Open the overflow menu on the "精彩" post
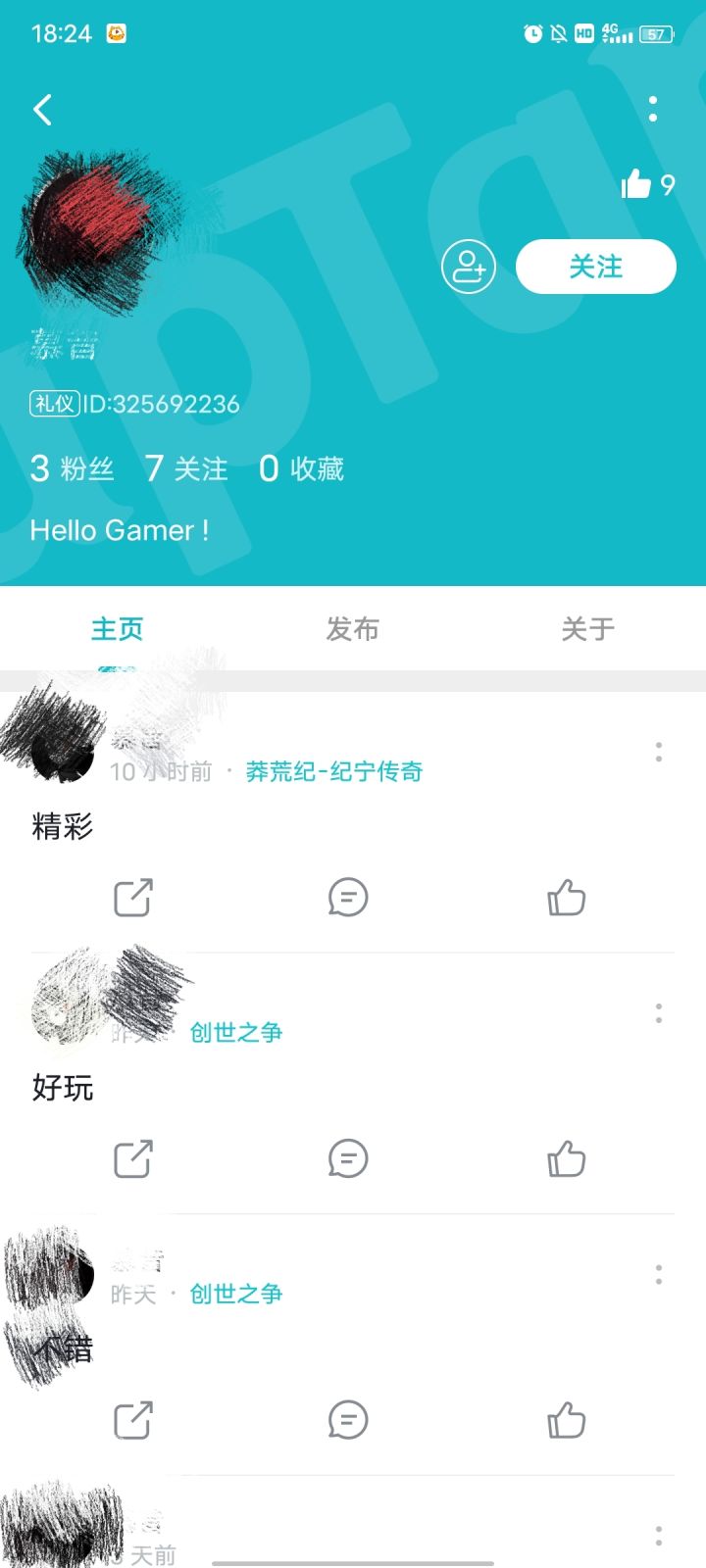The width and height of the screenshot is (706, 1568). pos(658,753)
